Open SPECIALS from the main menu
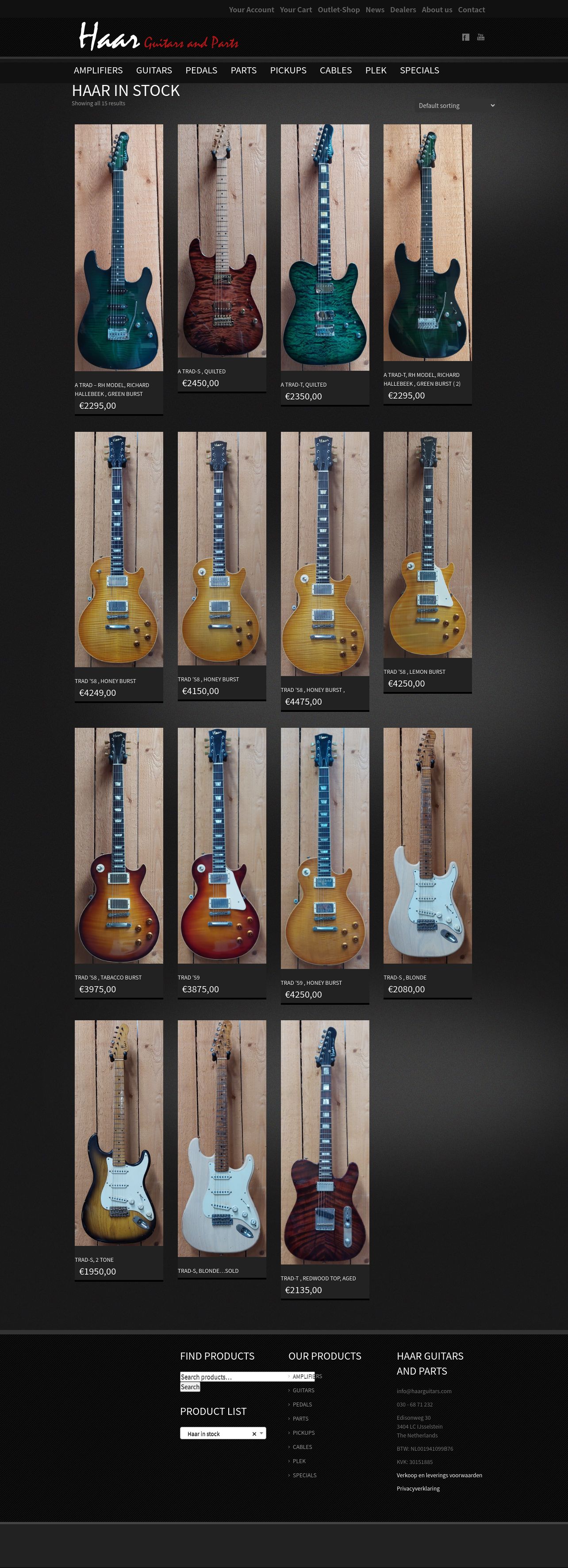Screen dimensions: 568x1568 tap(419, 71)
